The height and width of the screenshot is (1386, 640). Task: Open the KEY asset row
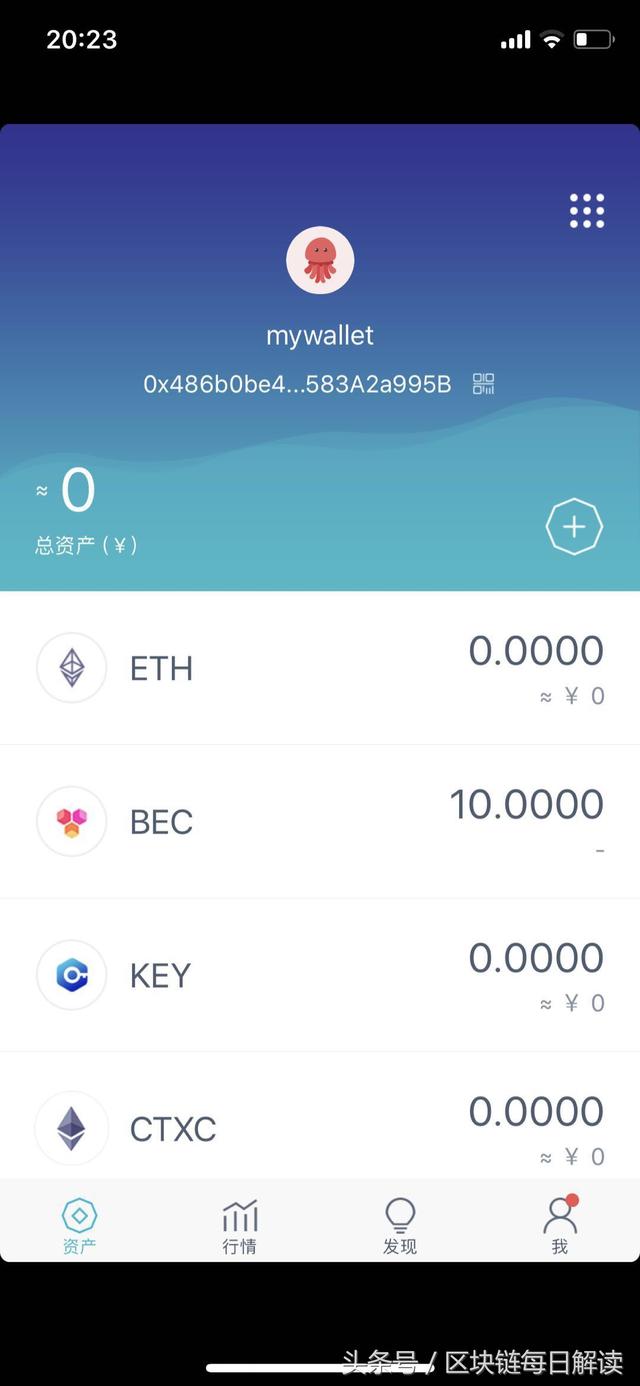320,975
